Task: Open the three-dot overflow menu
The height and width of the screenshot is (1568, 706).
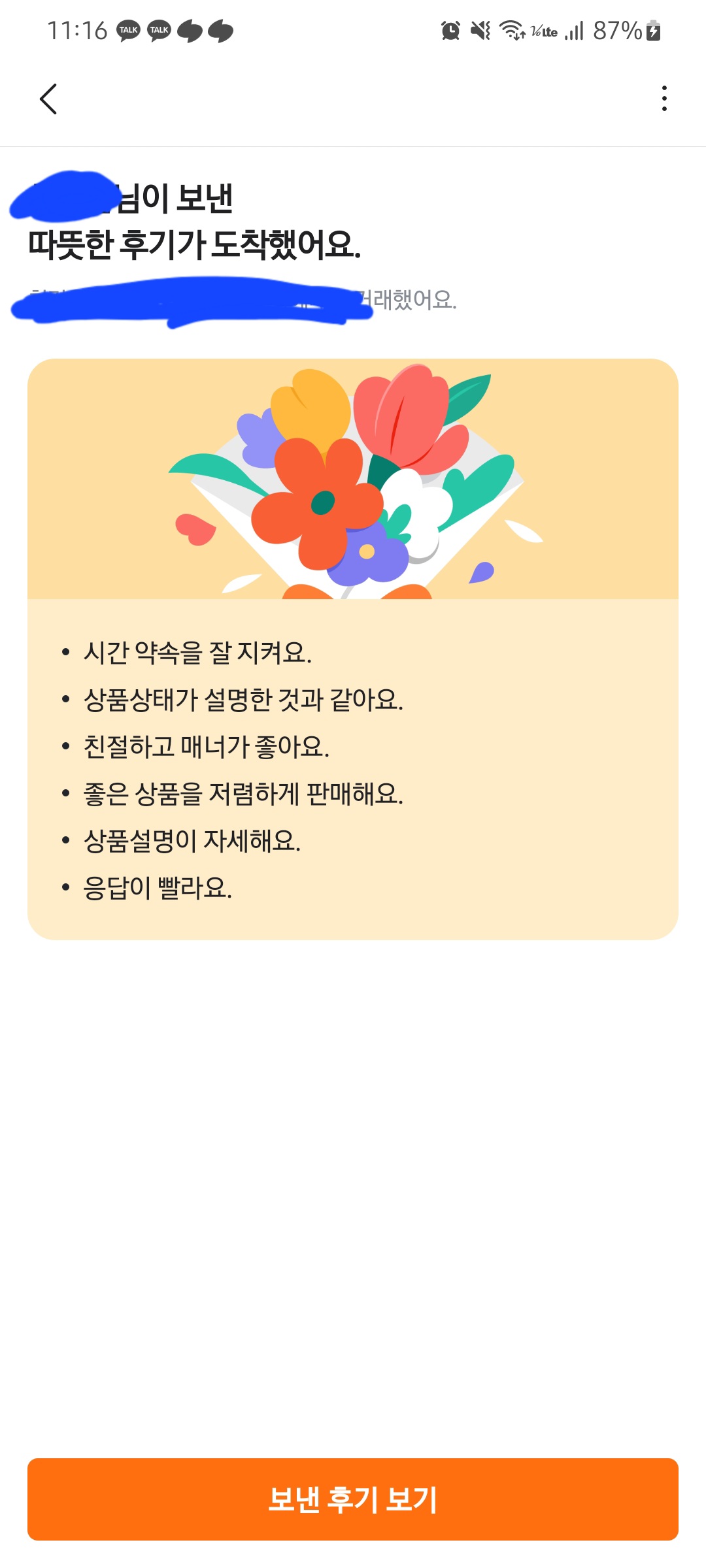Action: click(x=664, y=99)
